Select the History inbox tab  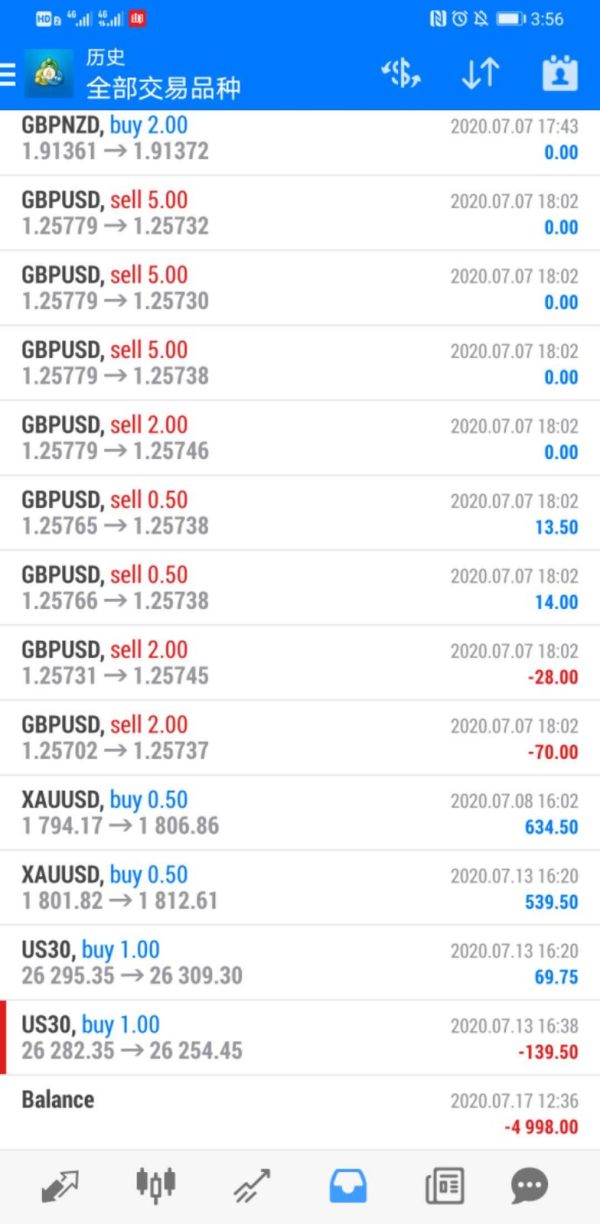[x=348, y=1186]
